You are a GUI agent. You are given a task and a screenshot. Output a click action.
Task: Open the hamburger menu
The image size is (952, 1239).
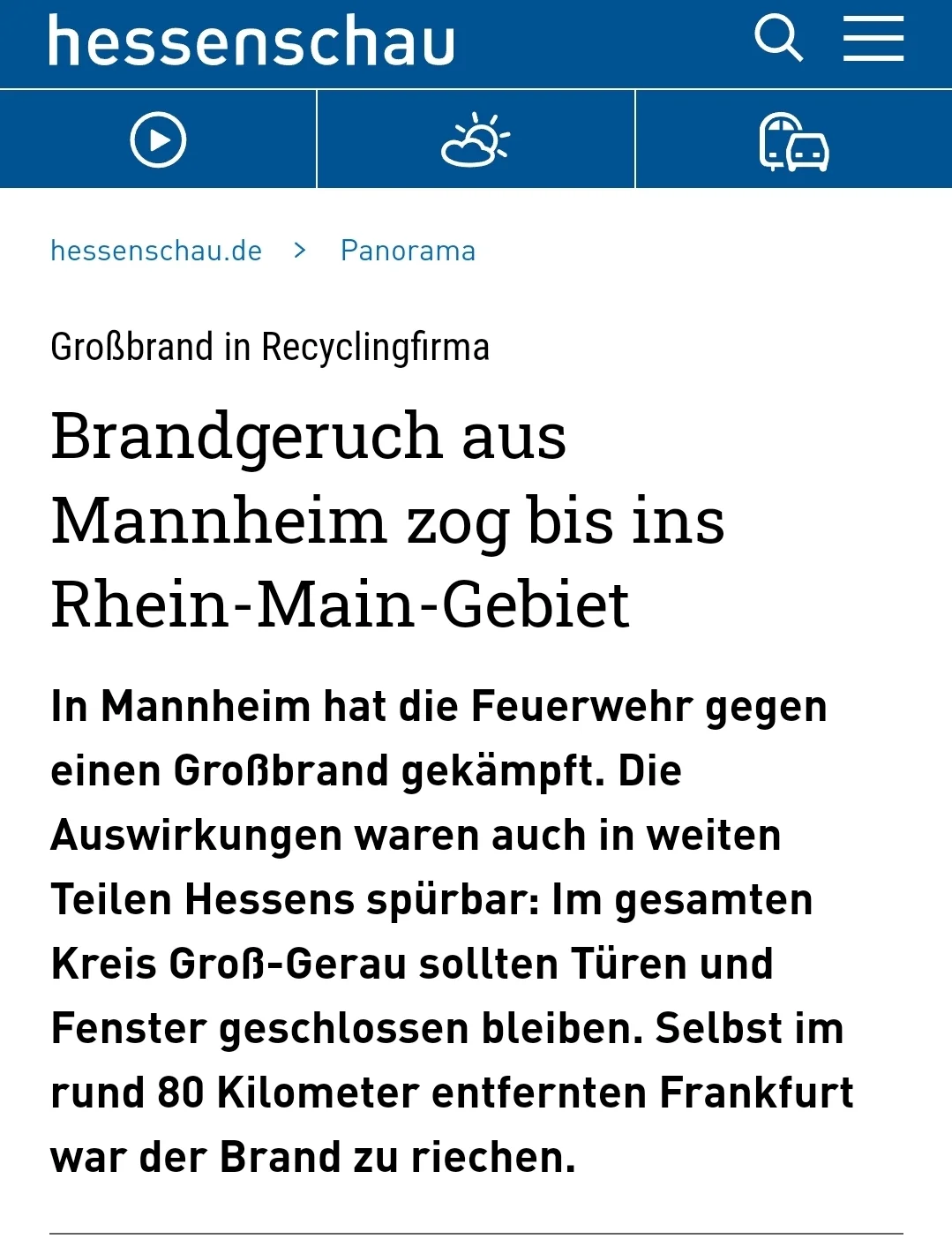[x=873, y=40]
